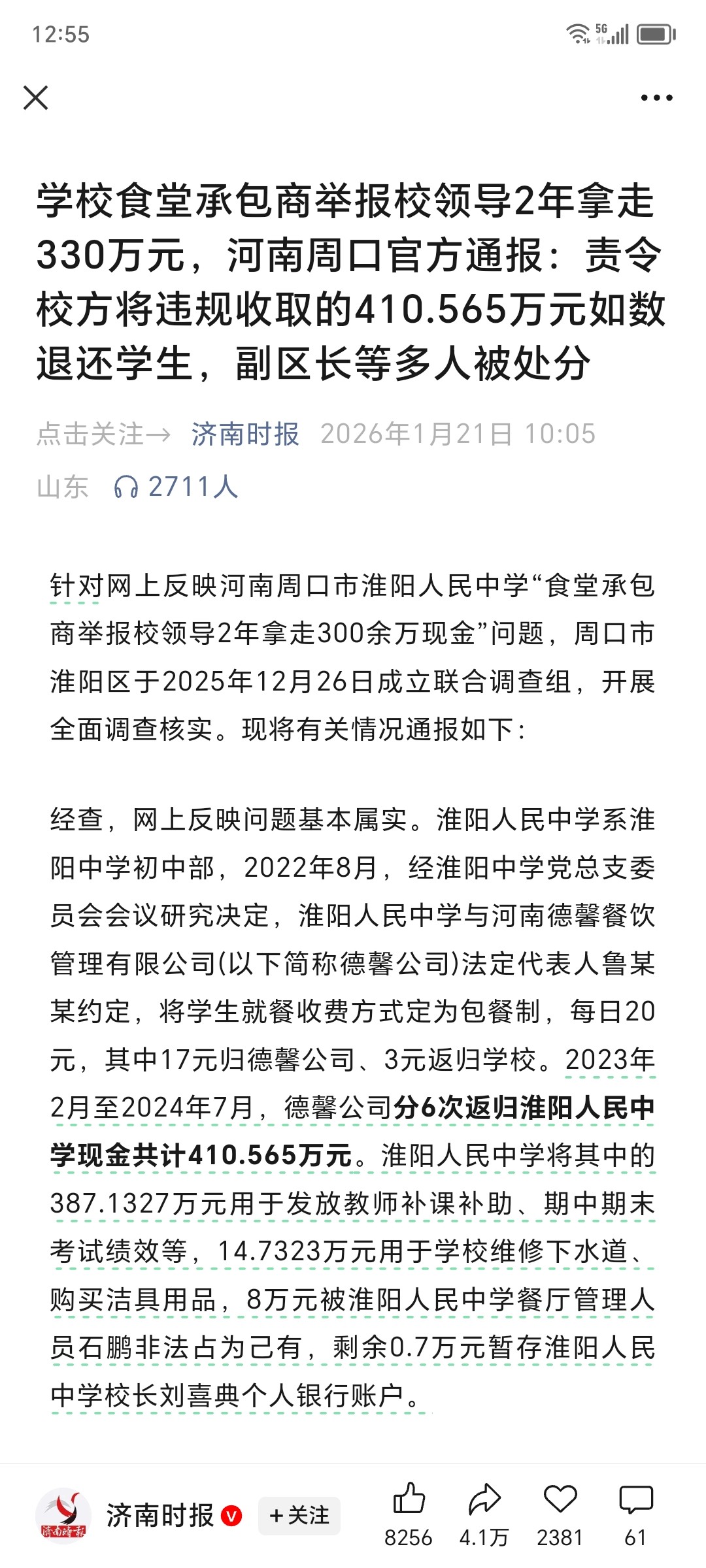Screen dimensions: 706x1568
Task: Open the comments with 61 replies
Action: 635,1500
